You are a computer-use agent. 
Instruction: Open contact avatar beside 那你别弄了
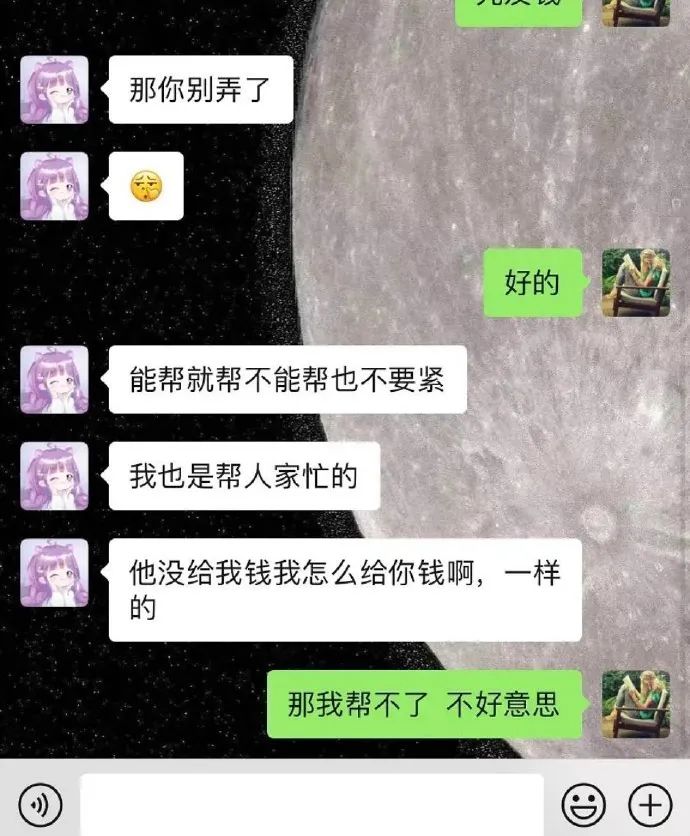point(54,89)
